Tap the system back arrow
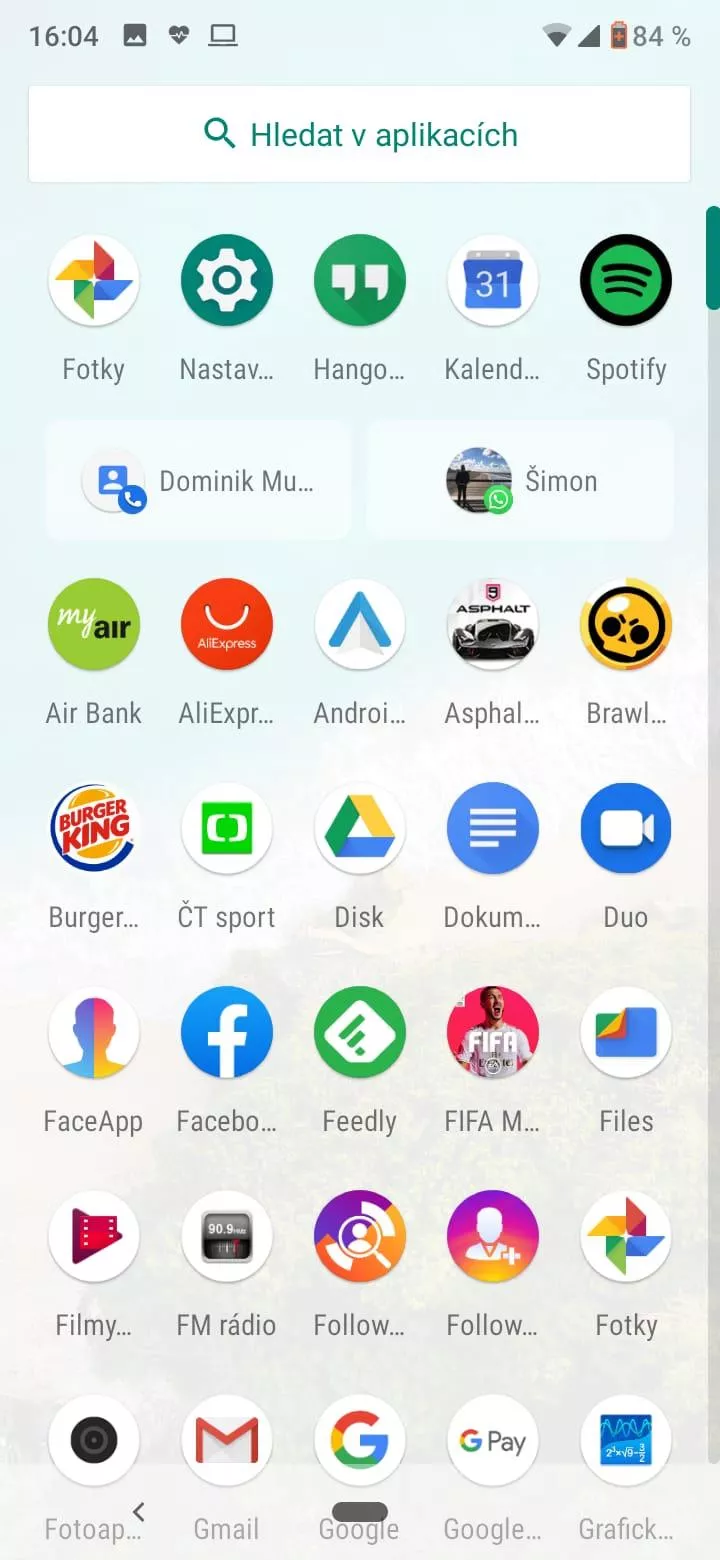This screenshot has width=720, height=1560. tap(139, 1511)
